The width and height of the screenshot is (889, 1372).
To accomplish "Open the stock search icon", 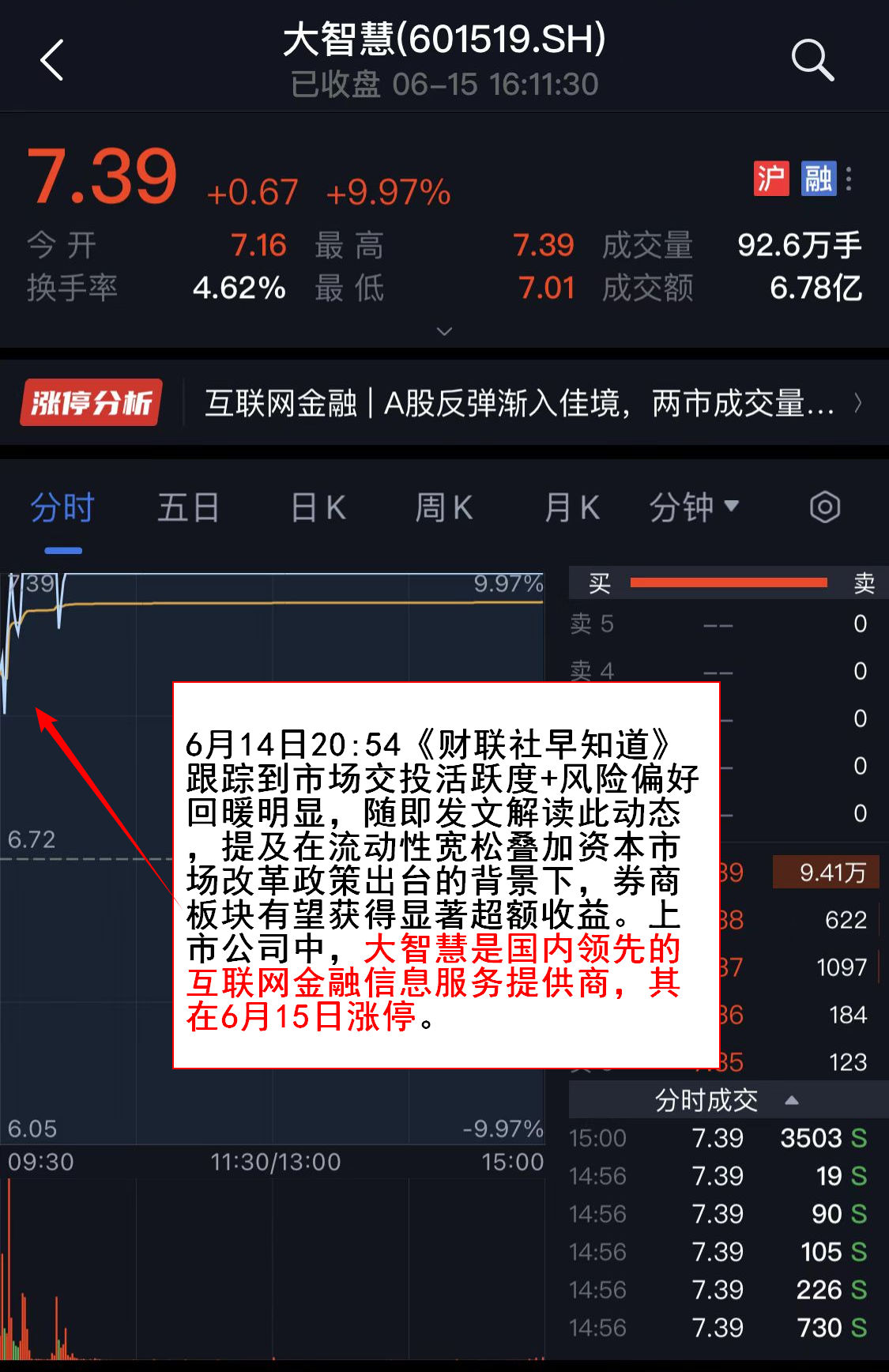I will click(812, 60).
